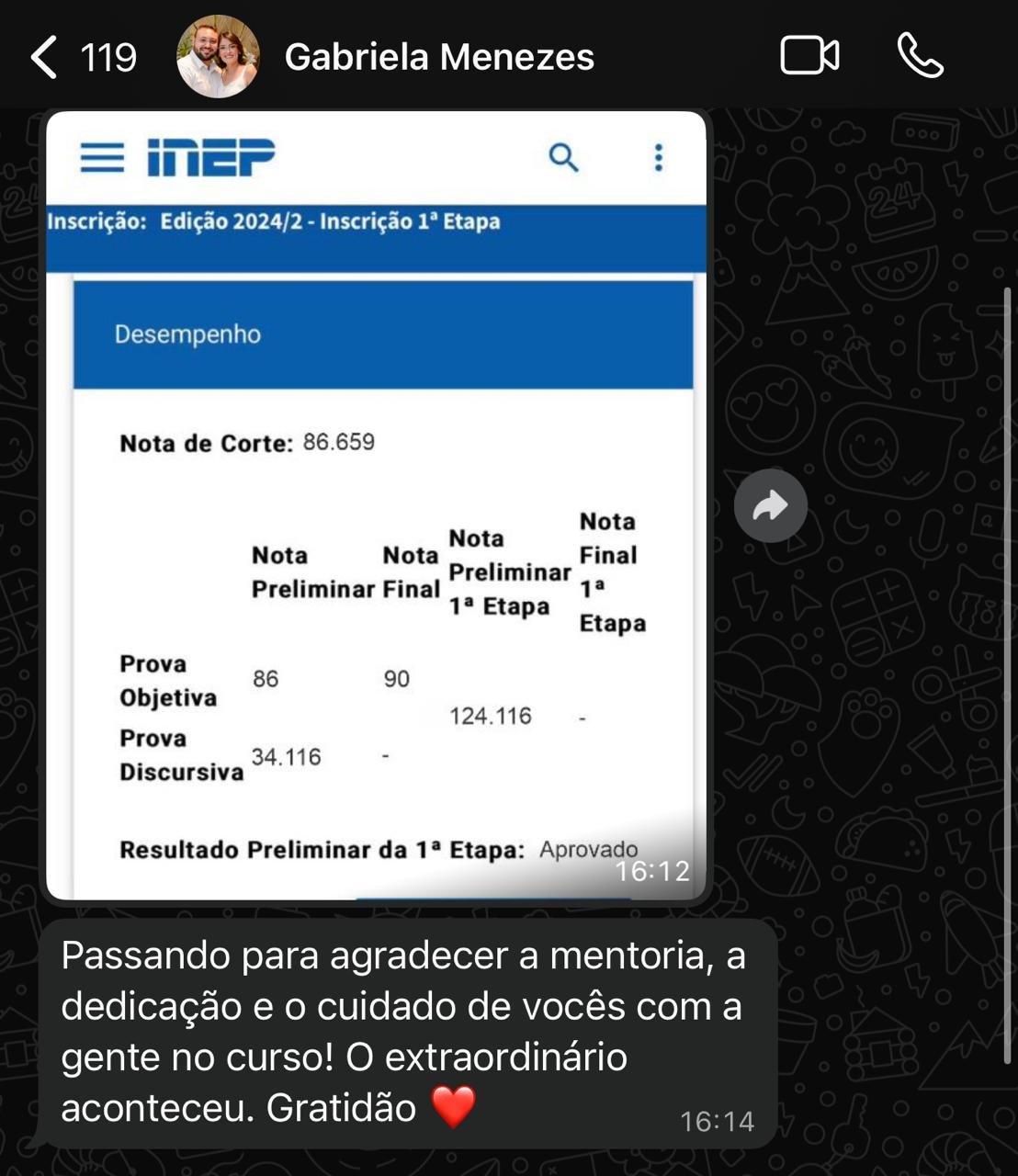Start a voice call with Gabriela

tap(920, 56)
